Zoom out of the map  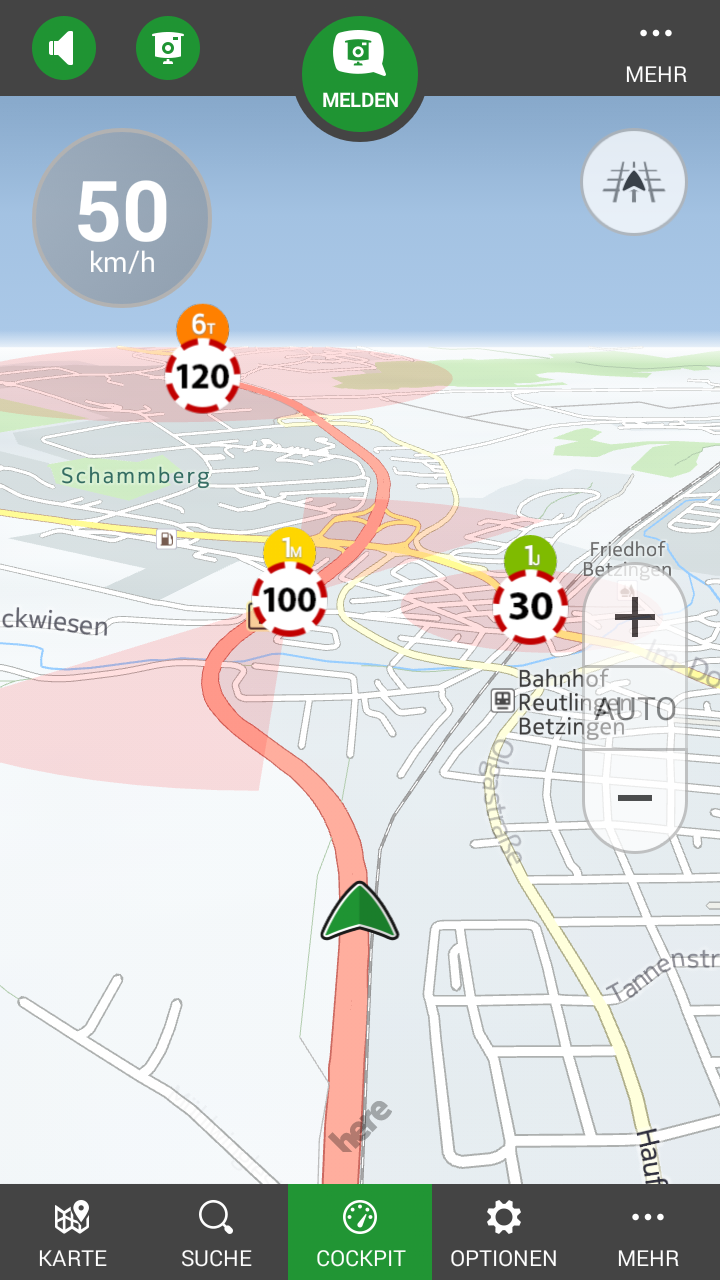pos(635,798)
